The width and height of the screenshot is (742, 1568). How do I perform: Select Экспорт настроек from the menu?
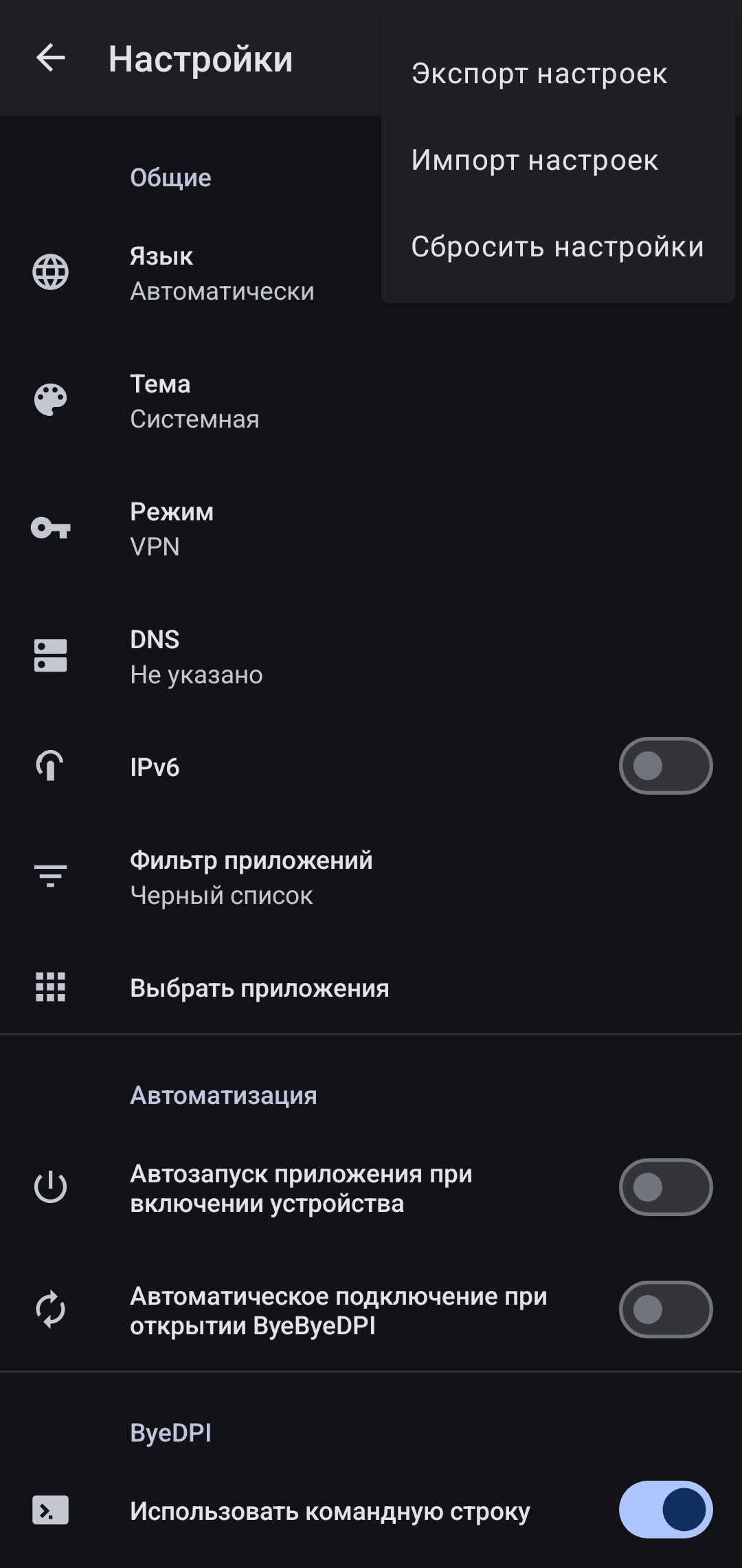pos(539,74)
